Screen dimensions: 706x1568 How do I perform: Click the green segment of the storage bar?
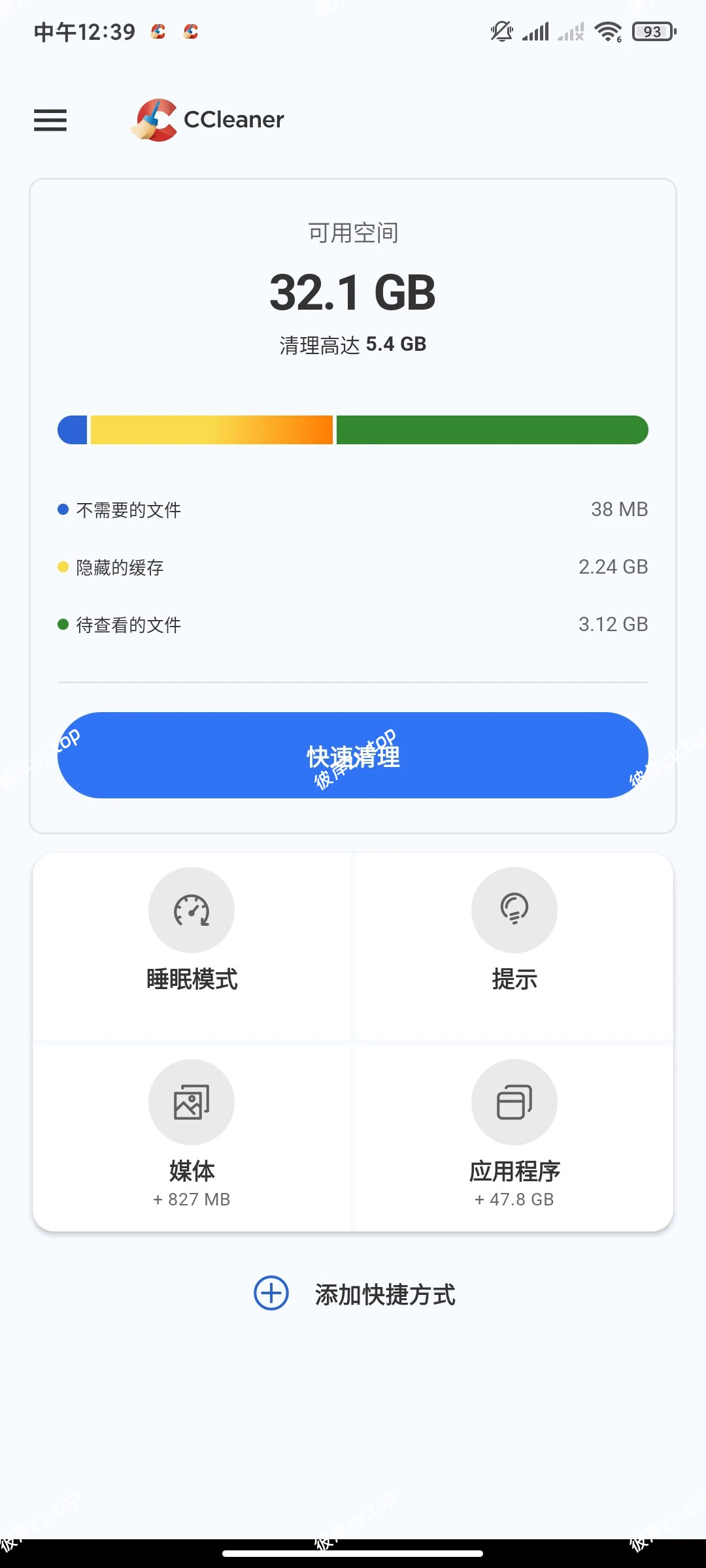pos(490,429)
